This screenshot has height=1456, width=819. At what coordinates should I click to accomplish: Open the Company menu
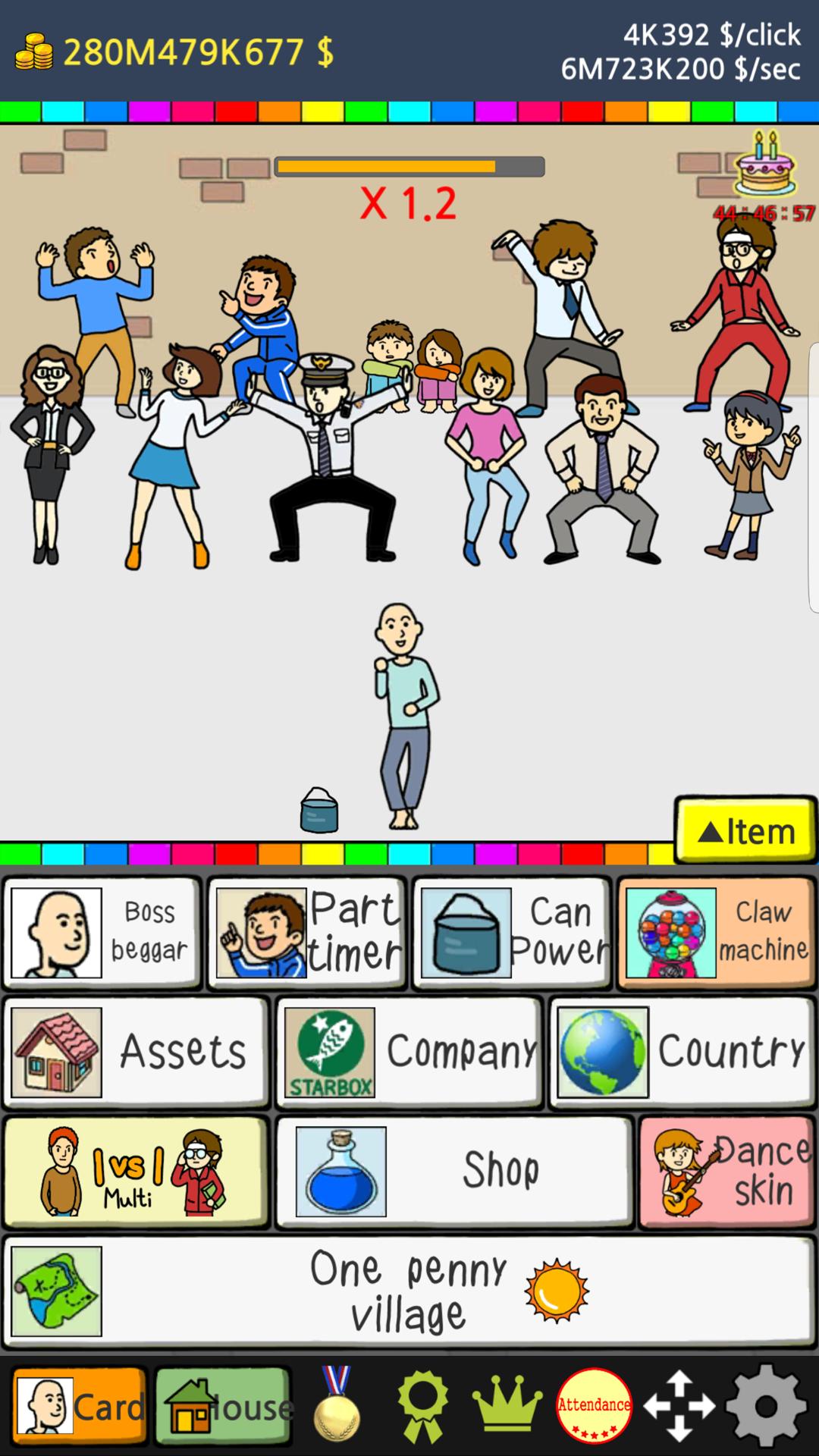(409, 1053)
